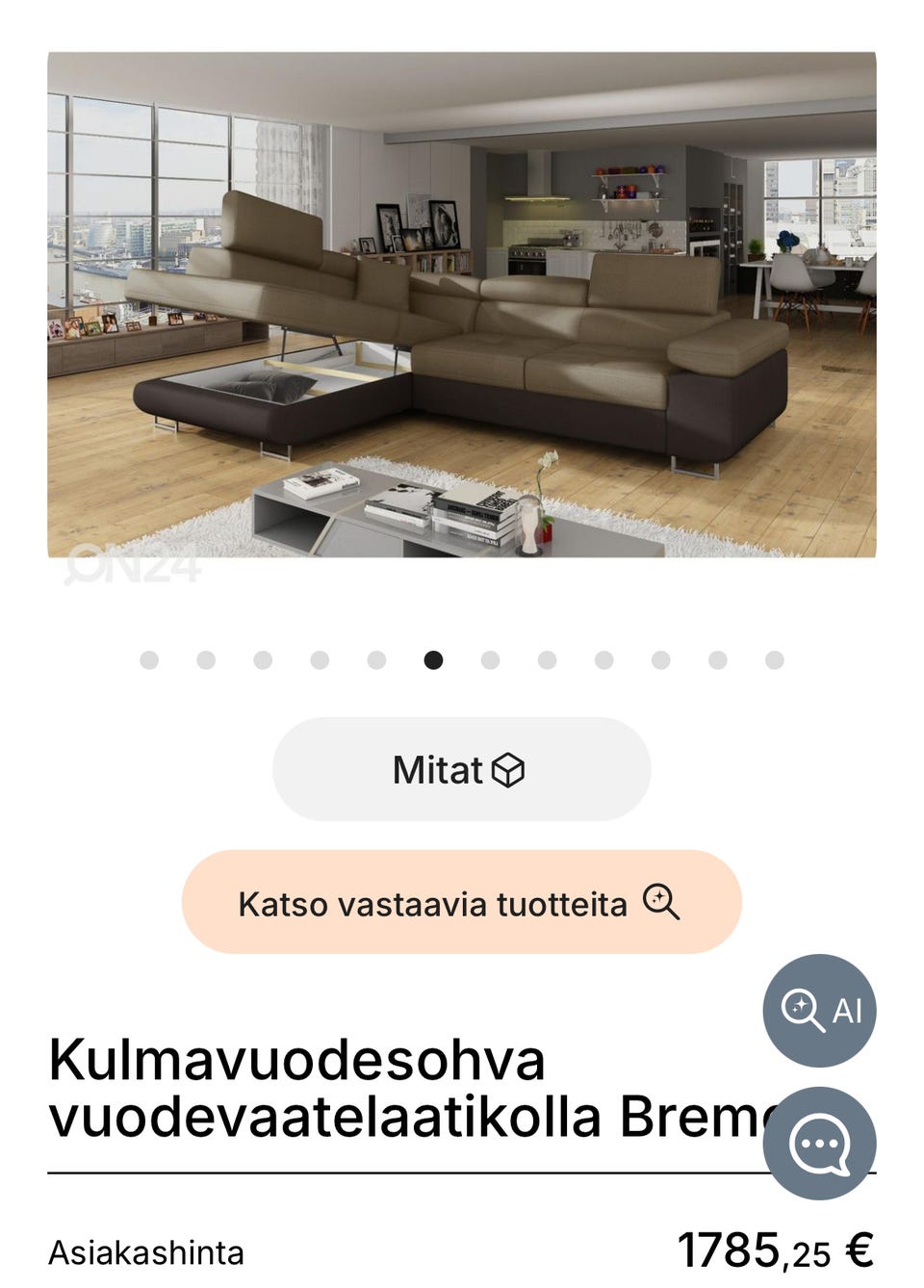Click the magnifier icon in Katso vastaavia tuotteita
The height and width of the screenshot is (1288, 924).
(x=660, y=903)
